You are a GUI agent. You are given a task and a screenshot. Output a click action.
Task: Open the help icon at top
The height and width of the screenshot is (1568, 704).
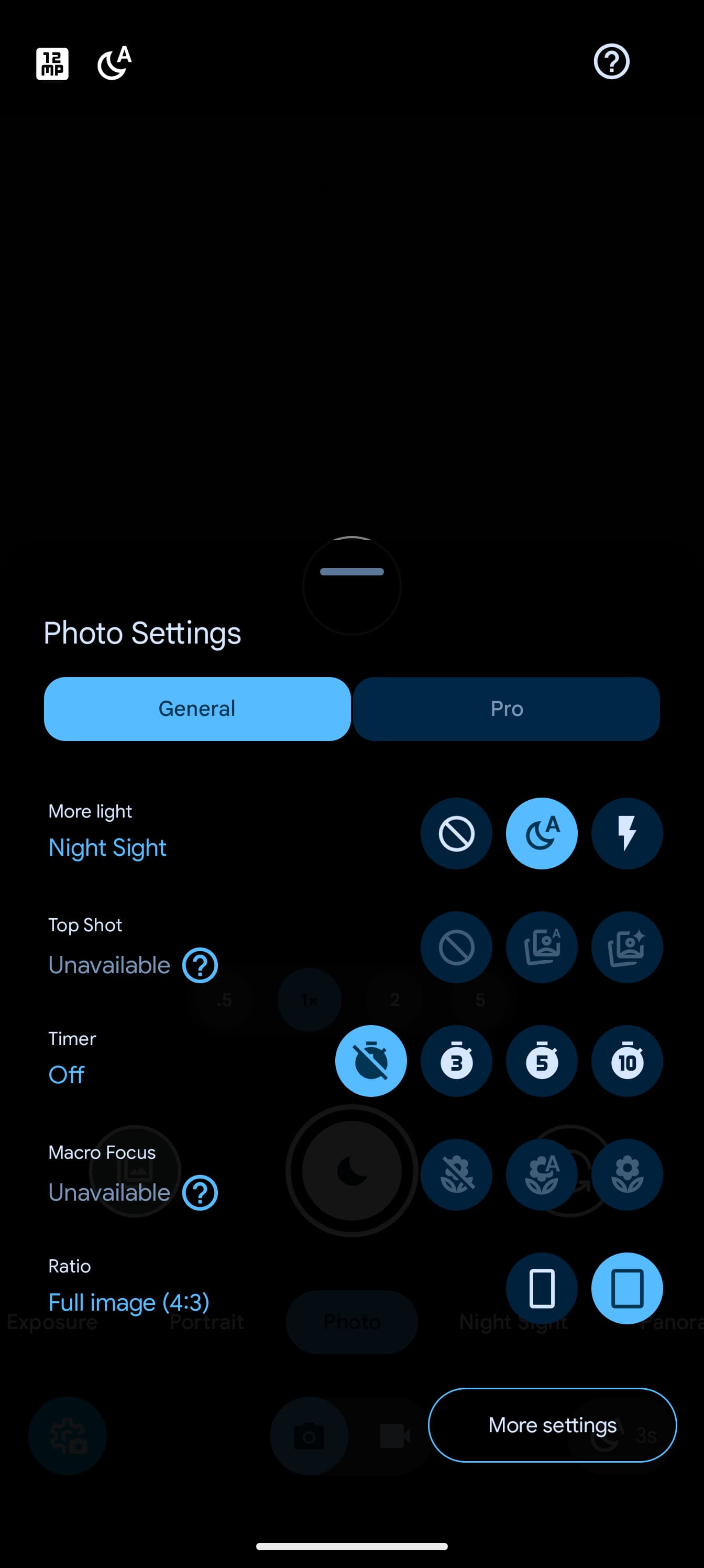tap(611, 61)
